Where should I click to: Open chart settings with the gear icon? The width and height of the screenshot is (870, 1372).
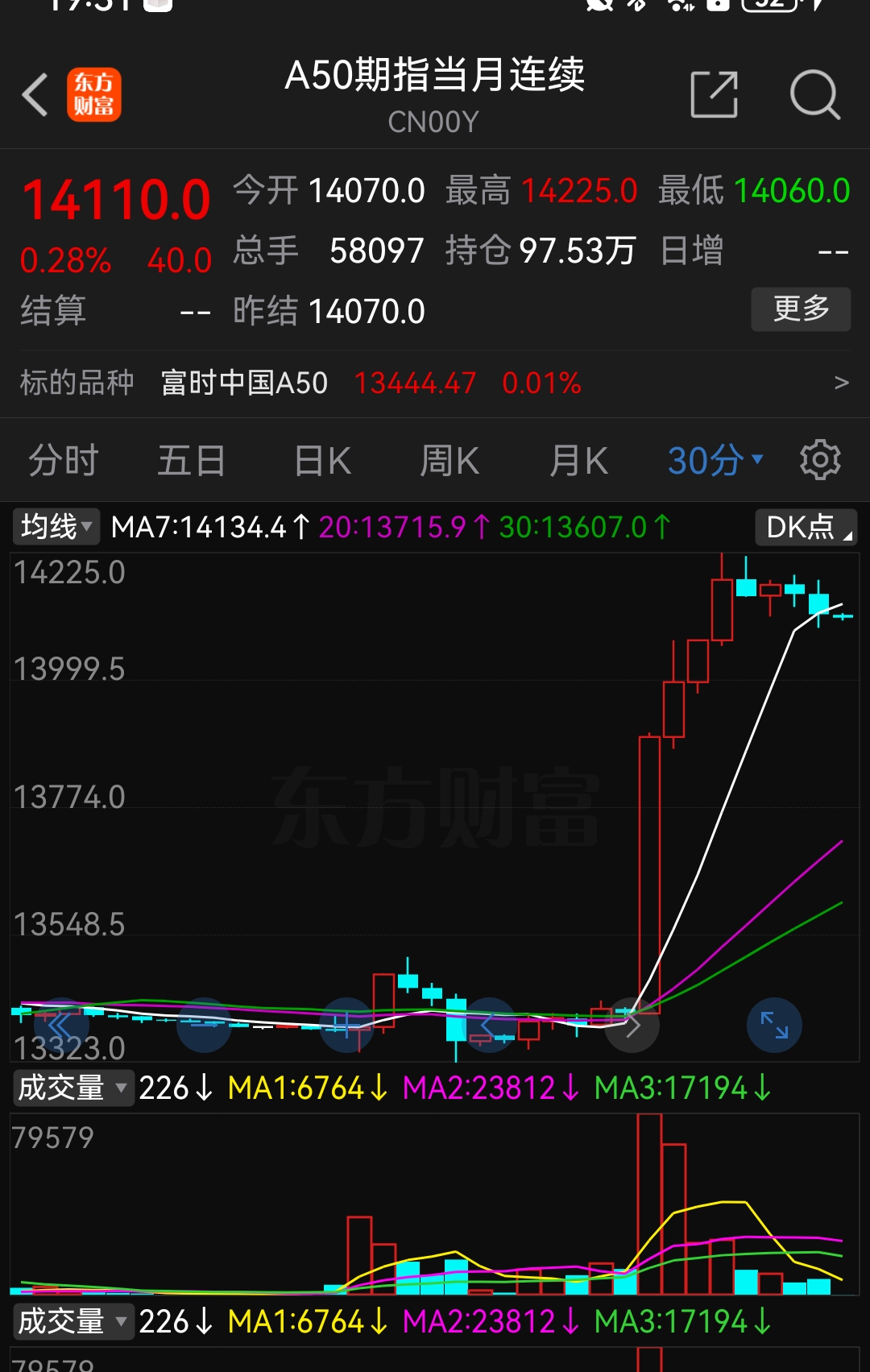coord(820,459)
